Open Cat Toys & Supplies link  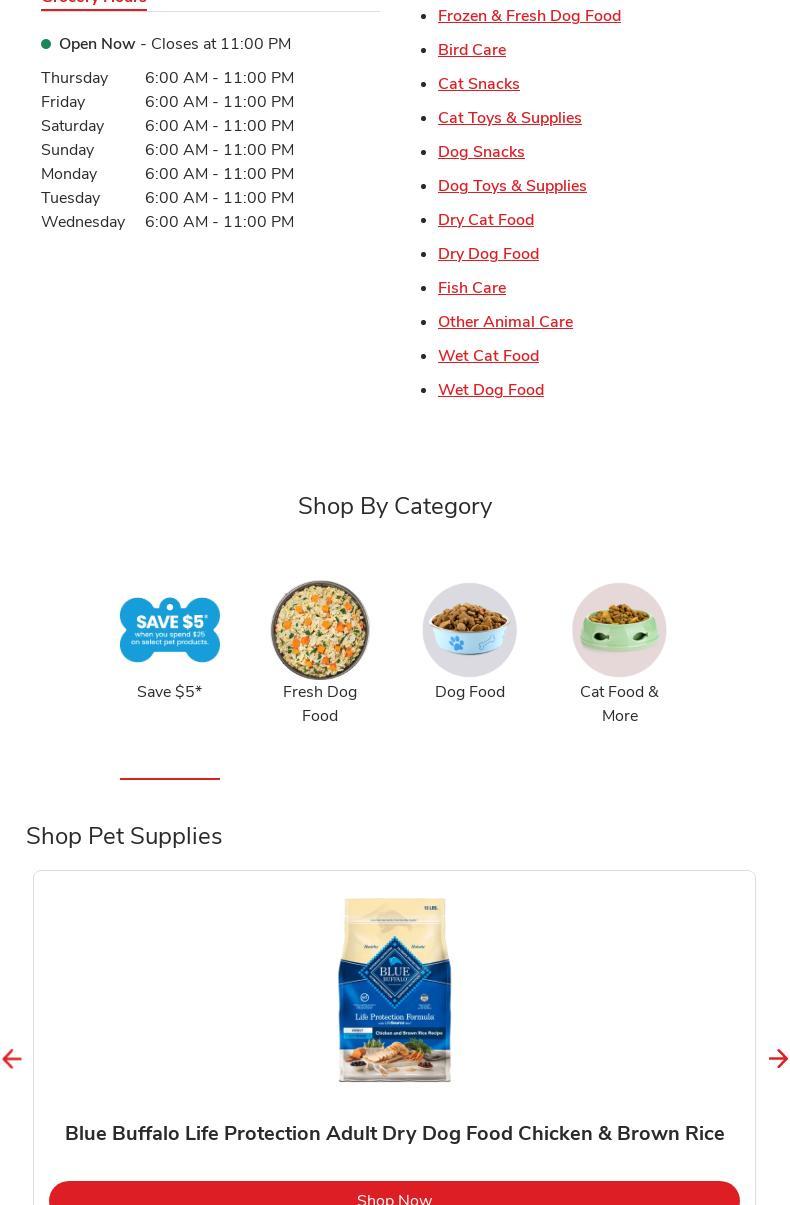[509, 118]
